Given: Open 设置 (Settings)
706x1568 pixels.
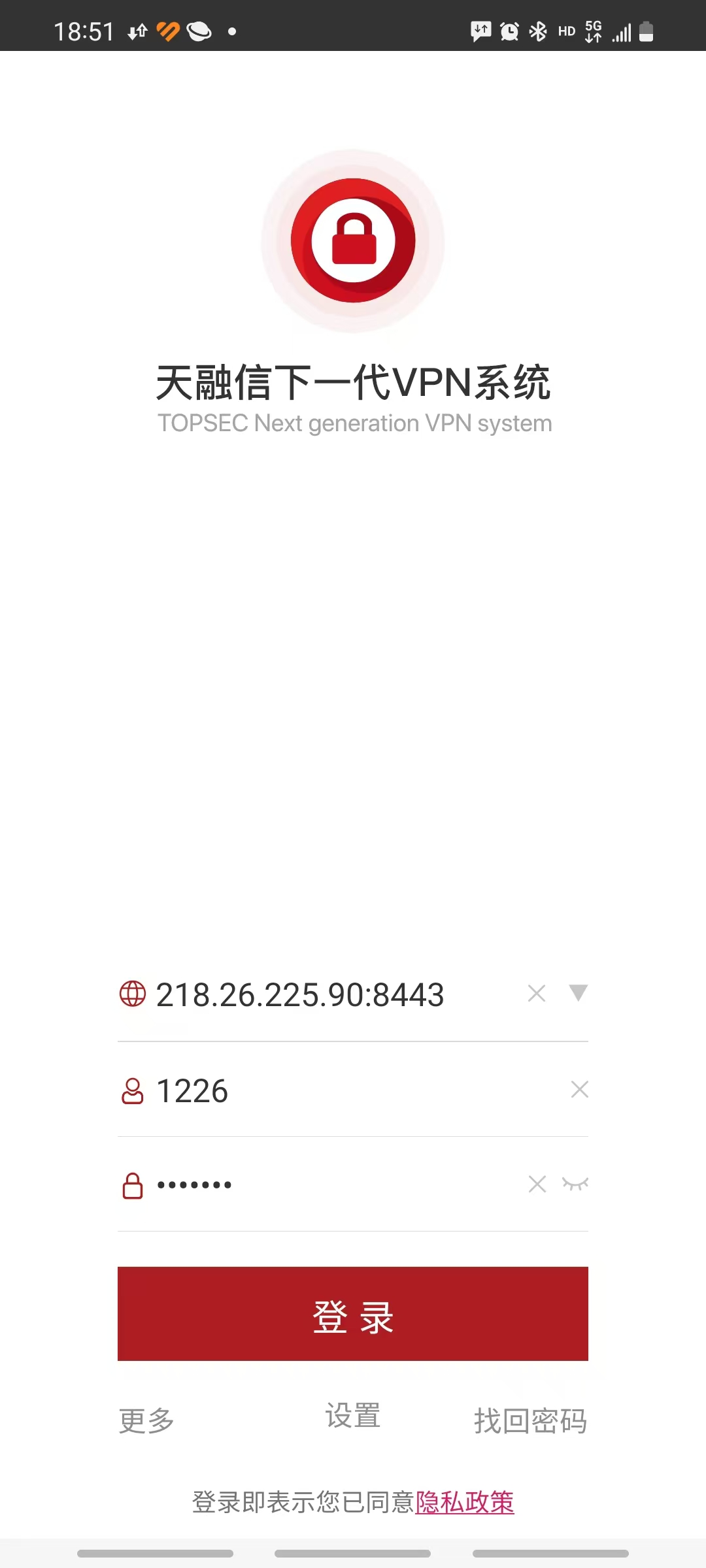Looking at the screenshot, I should 353,1416.
